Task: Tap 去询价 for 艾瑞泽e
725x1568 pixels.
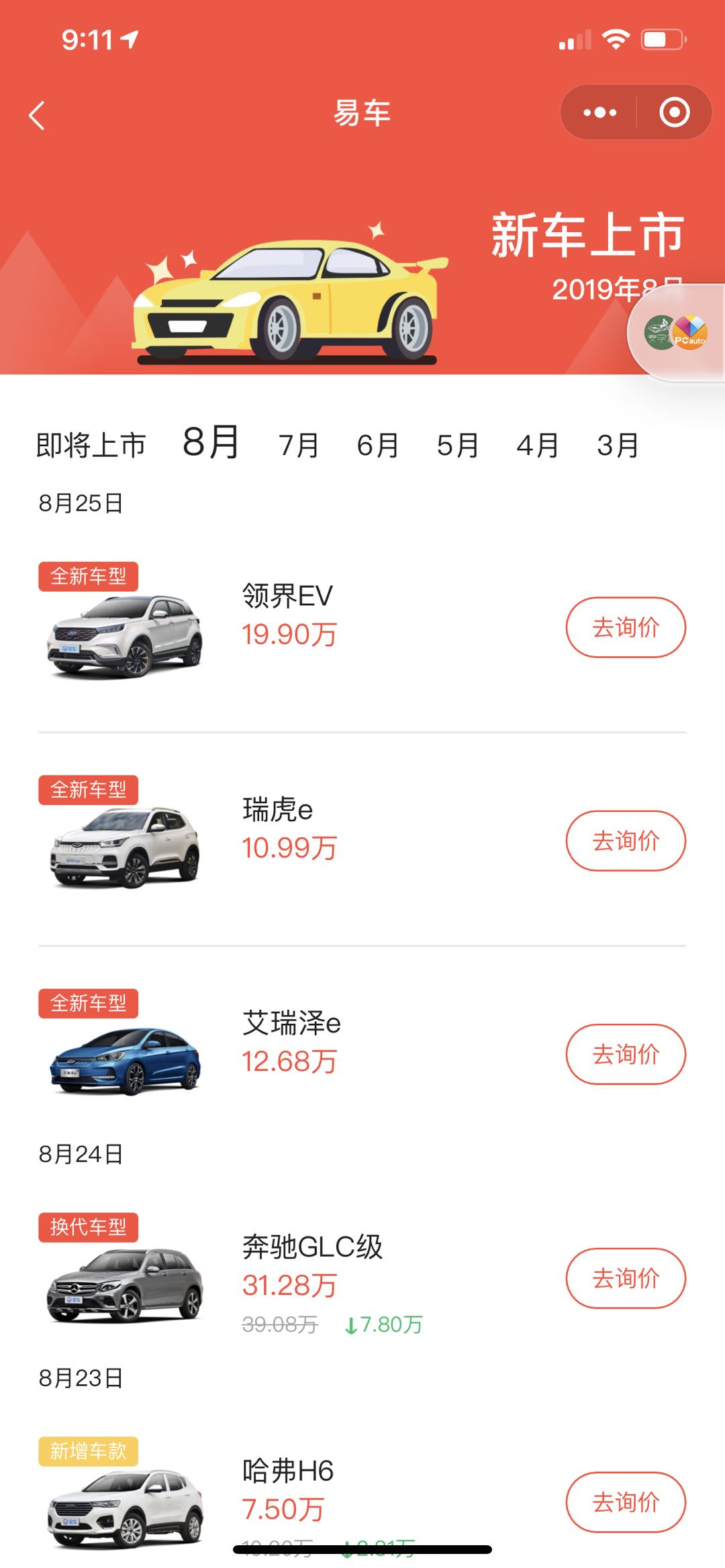Action: [x=626, y=1054]
